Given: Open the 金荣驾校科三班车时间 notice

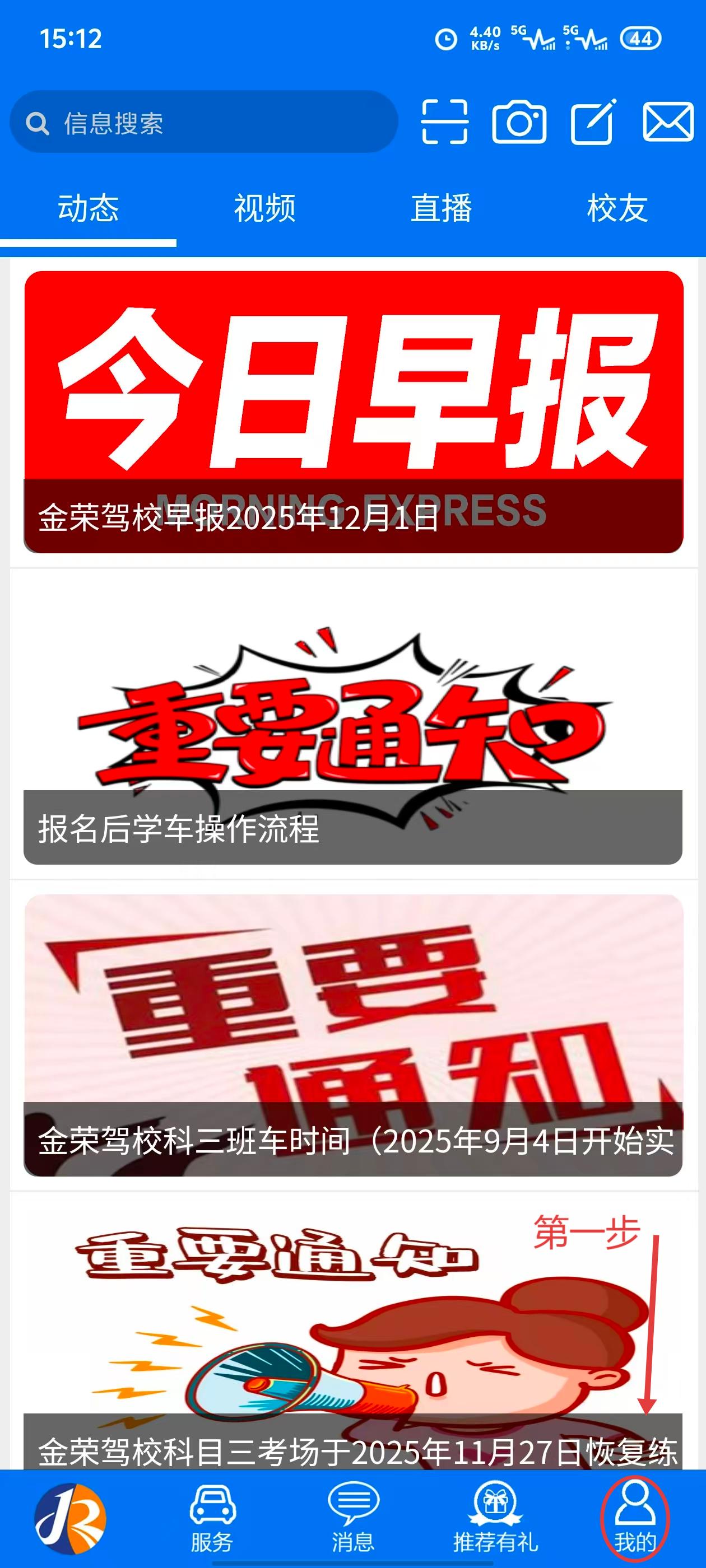Looking at the screenshot, I should tap(354, 1035).
